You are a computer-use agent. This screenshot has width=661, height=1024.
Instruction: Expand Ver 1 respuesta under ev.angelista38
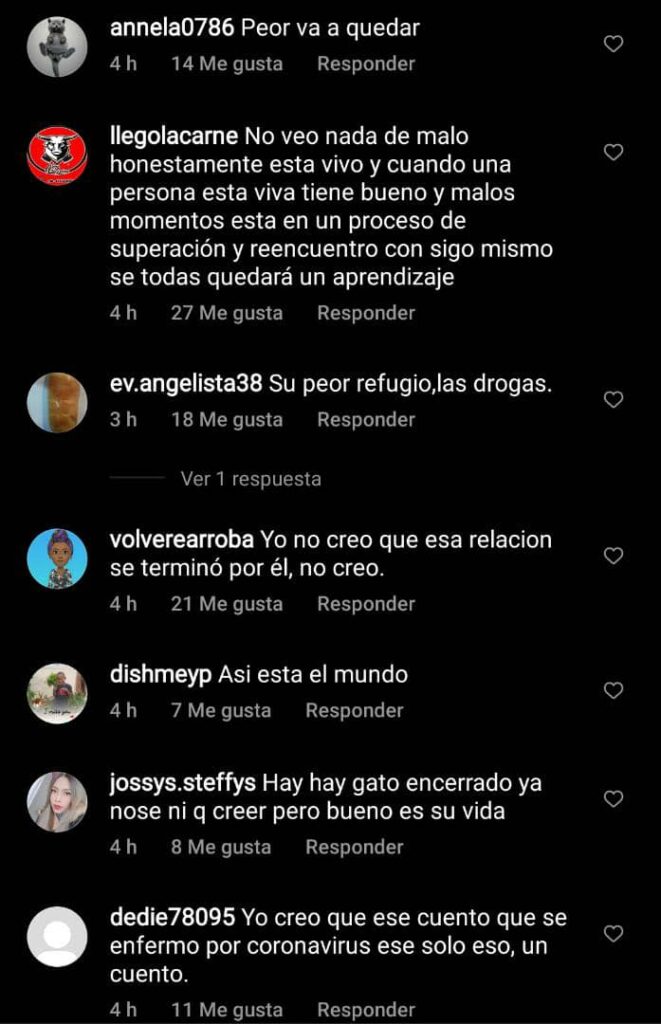pyautogui.click(x=251, y=479)
